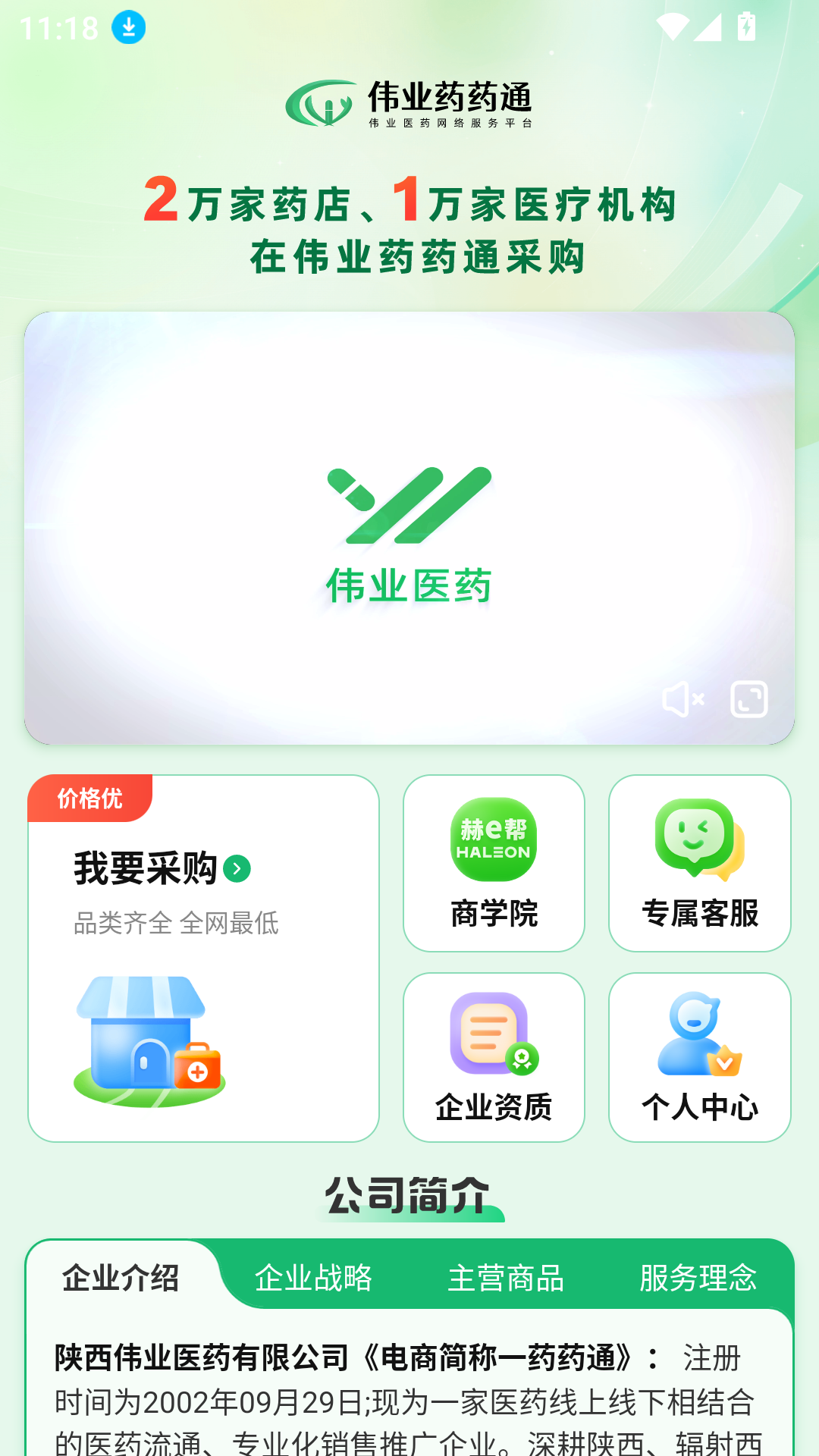This screenshot has height=1456, width=819.
Task: Open 商学院 business school
Action: (494, 863)
